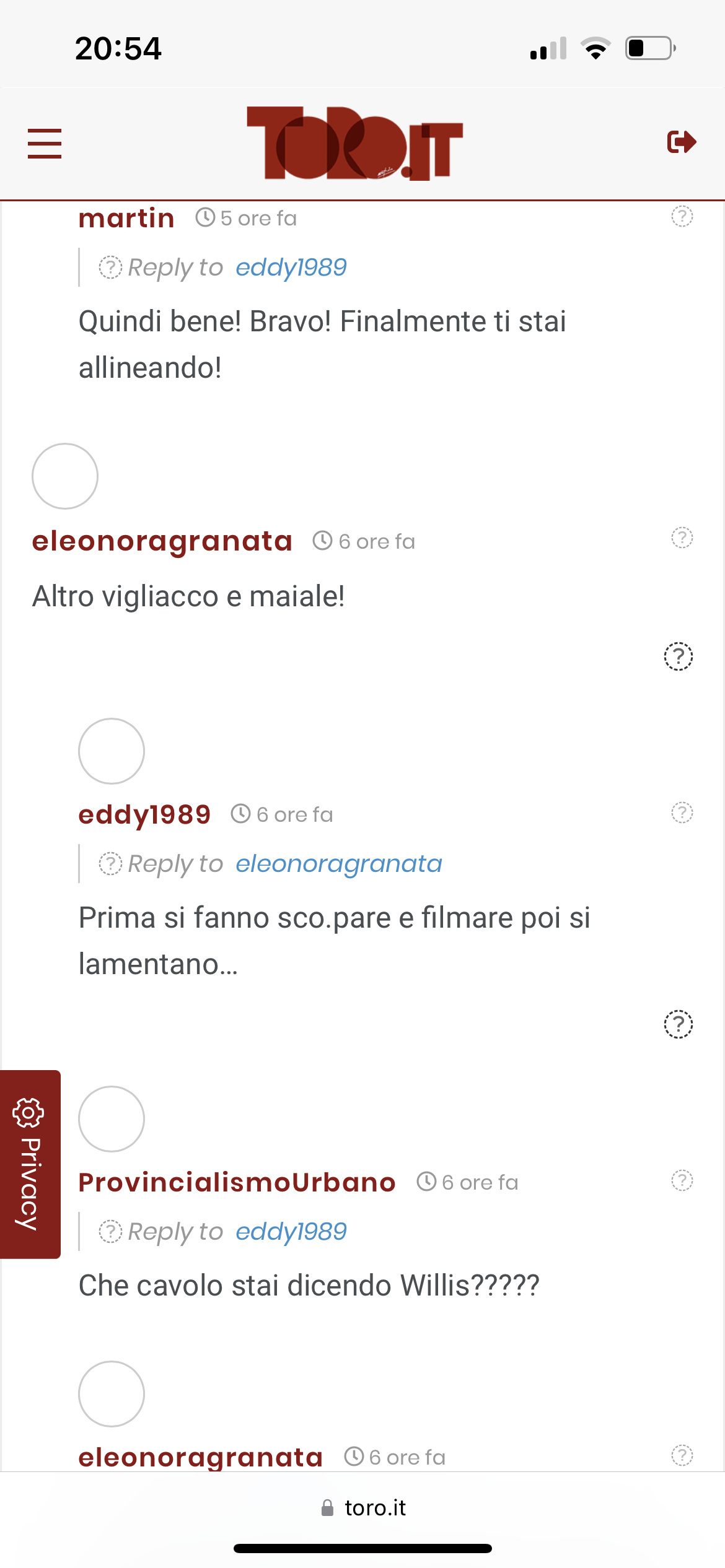Tap the login arrow icon
Viewport: 725px width, 1568px height.
[682, 142]
